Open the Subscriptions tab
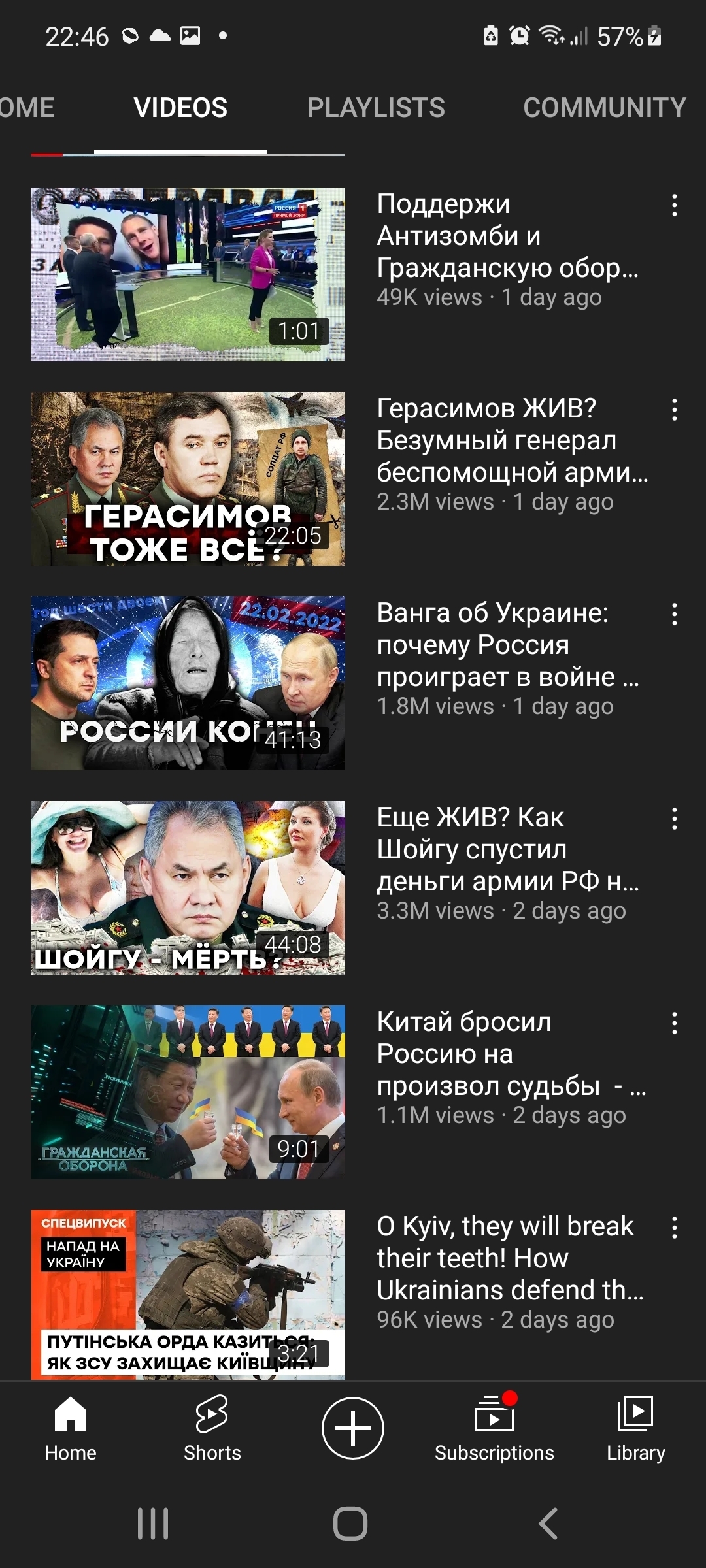Image resolution: width=706 pixels, height=1568 pixels. click(494, 1428)
